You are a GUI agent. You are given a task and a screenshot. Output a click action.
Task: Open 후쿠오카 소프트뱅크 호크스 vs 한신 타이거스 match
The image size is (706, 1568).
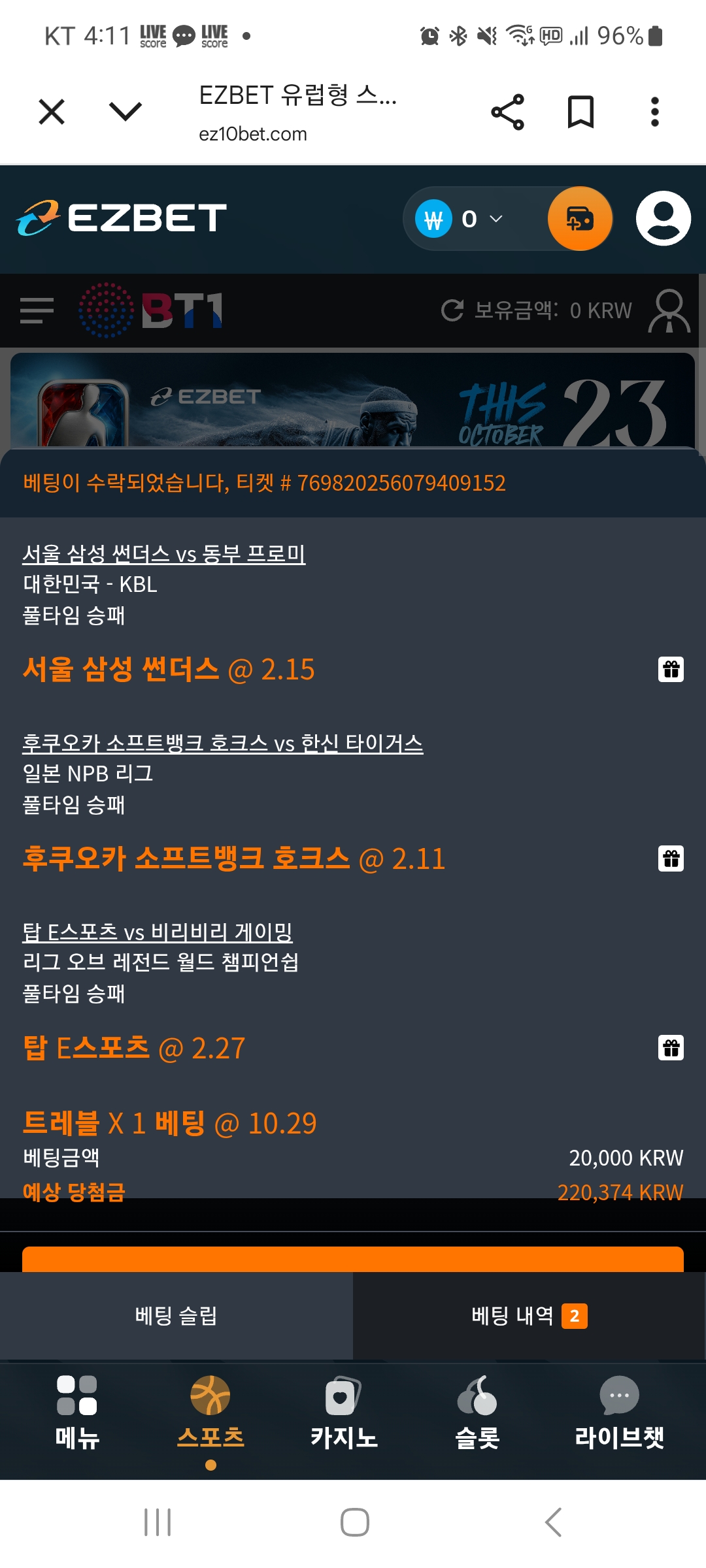(x=222, y=743)
